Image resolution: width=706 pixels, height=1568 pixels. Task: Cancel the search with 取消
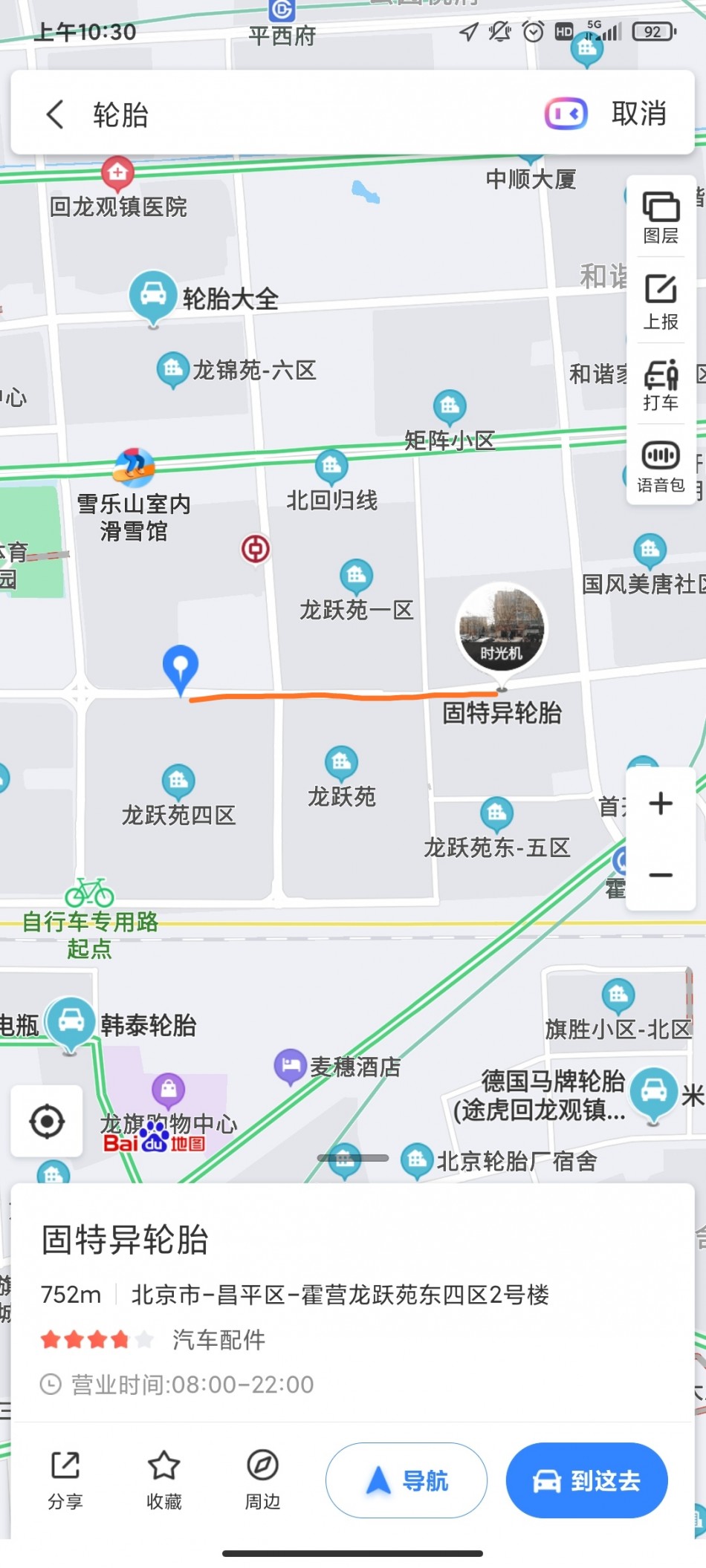click(638, 114)
